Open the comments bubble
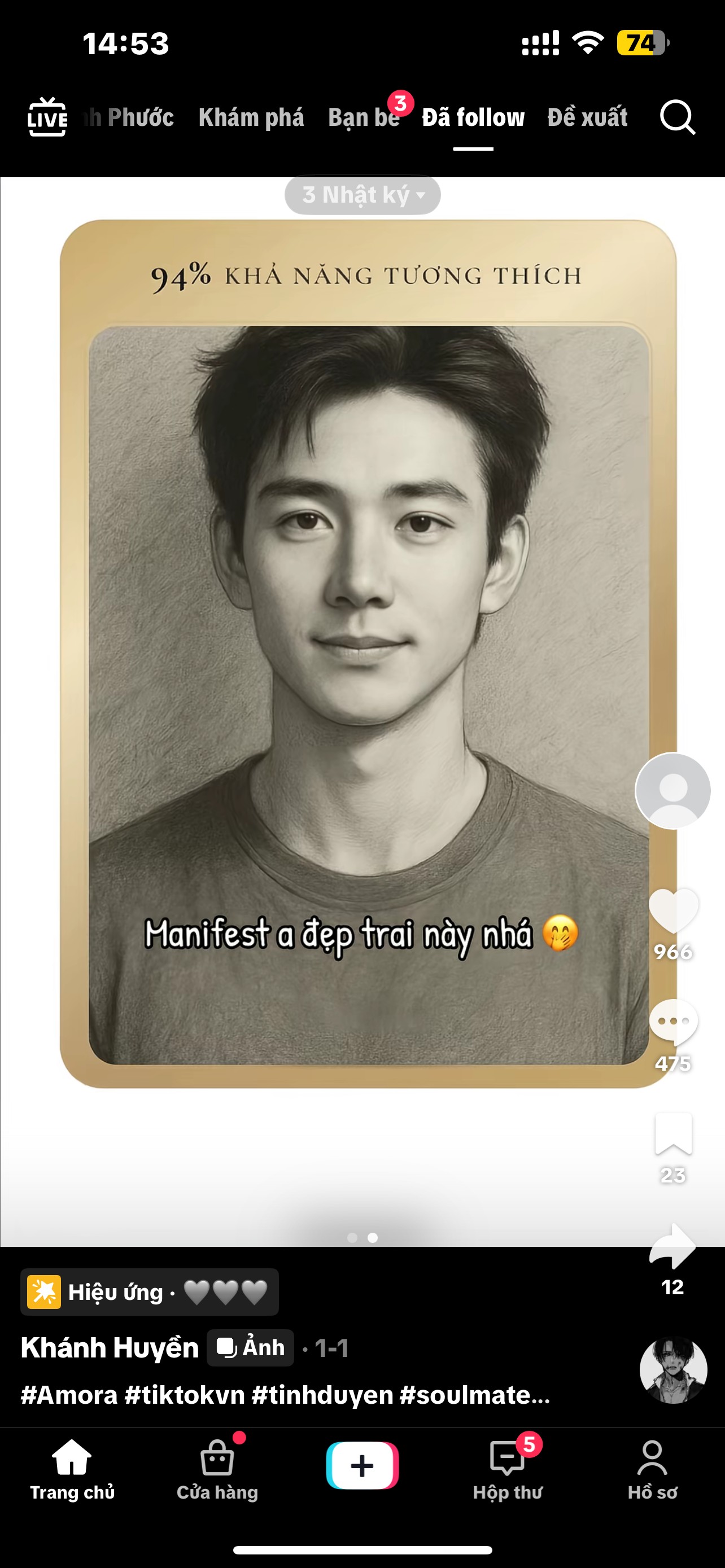This screenshot has width=725, height=1568. 672,1022
